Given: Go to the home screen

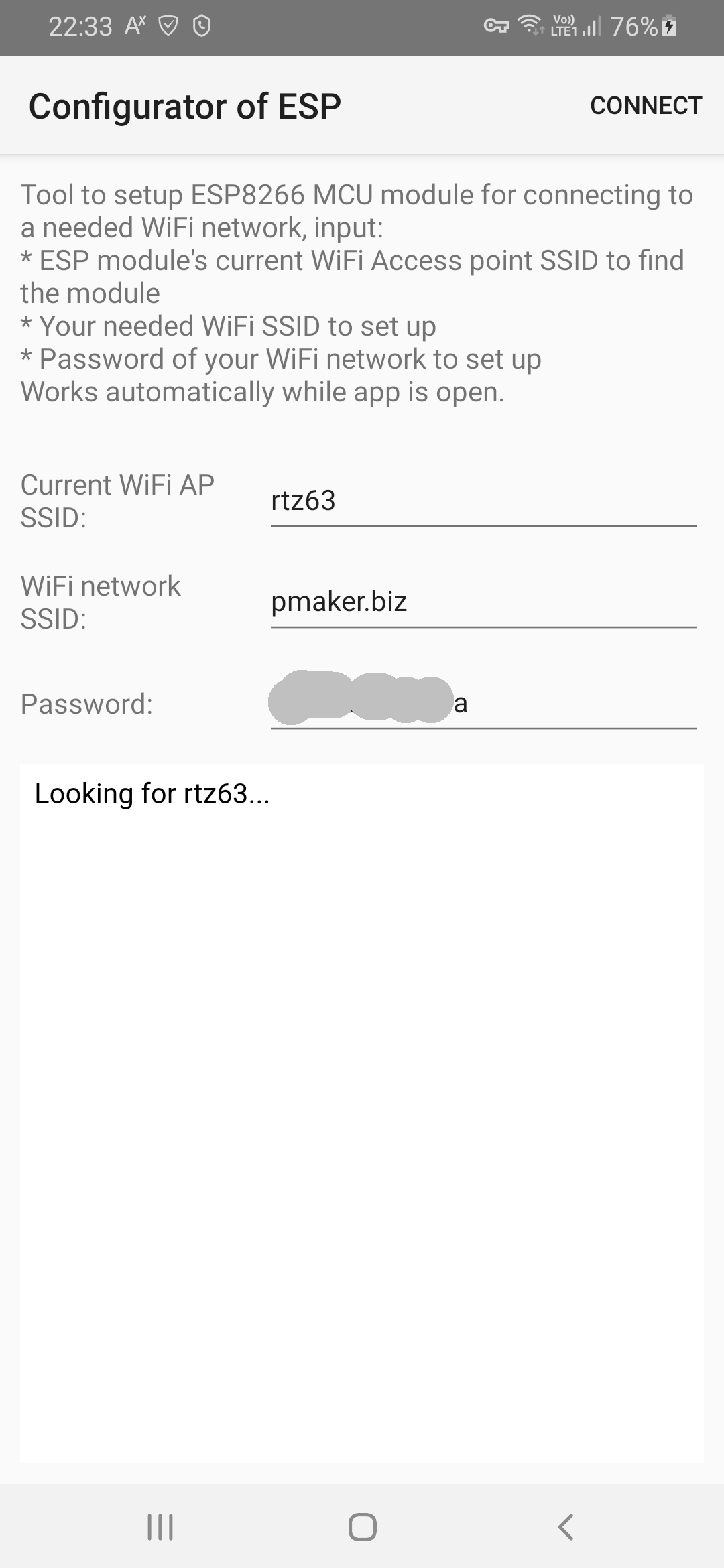Looking at the screenshot, I should pos(362,1527).
